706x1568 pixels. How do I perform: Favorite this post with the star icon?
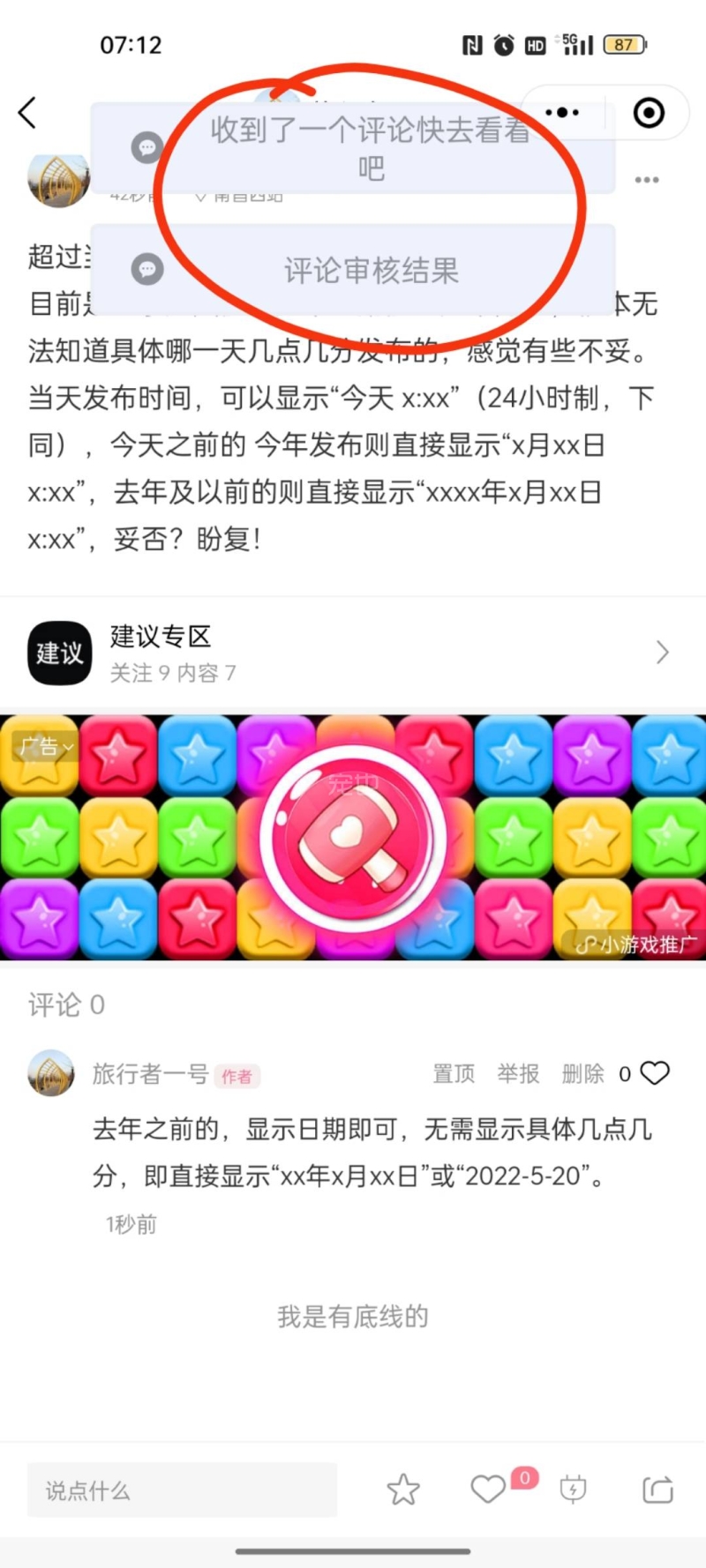point(403,1490)
